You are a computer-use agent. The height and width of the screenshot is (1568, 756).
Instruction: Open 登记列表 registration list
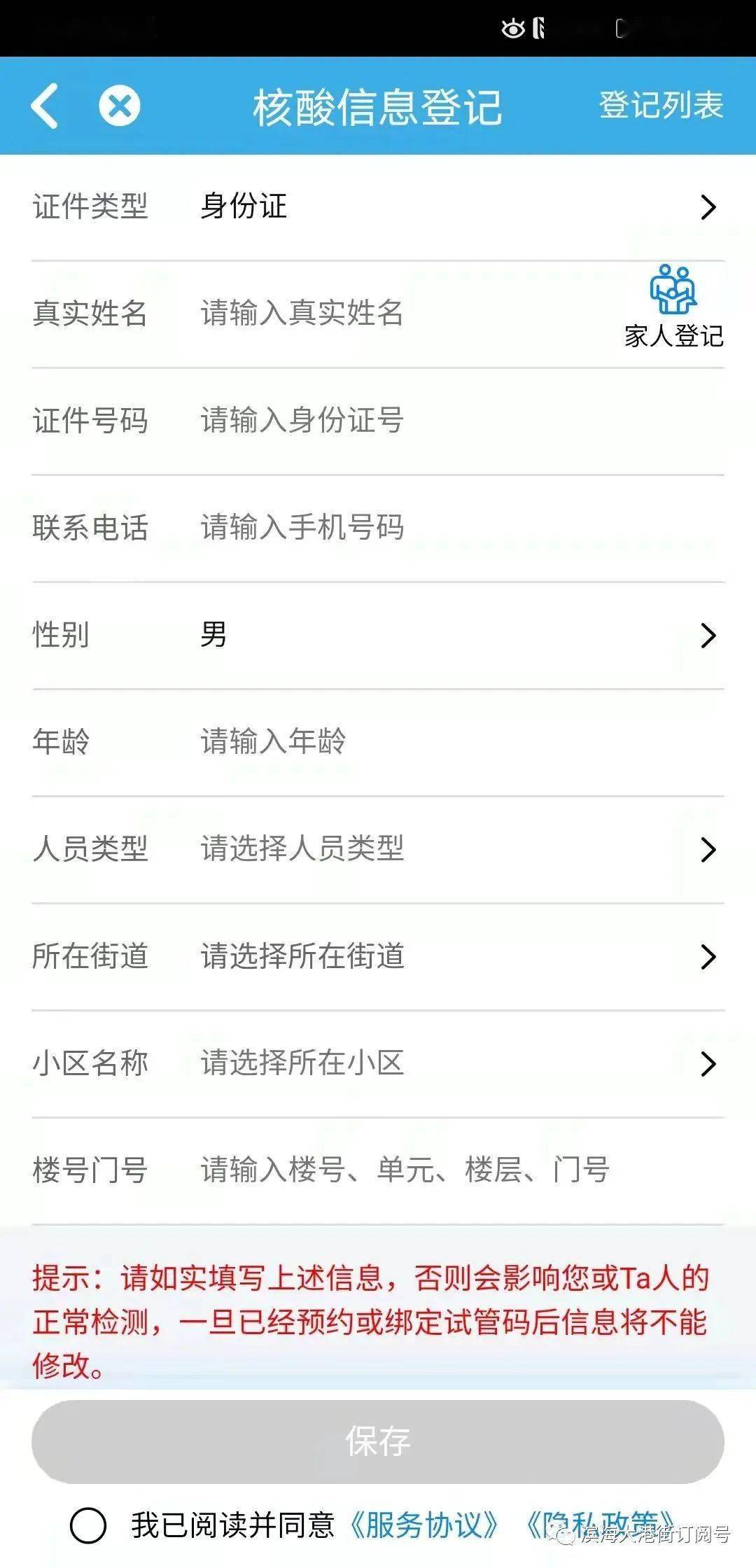click(661, 106)
